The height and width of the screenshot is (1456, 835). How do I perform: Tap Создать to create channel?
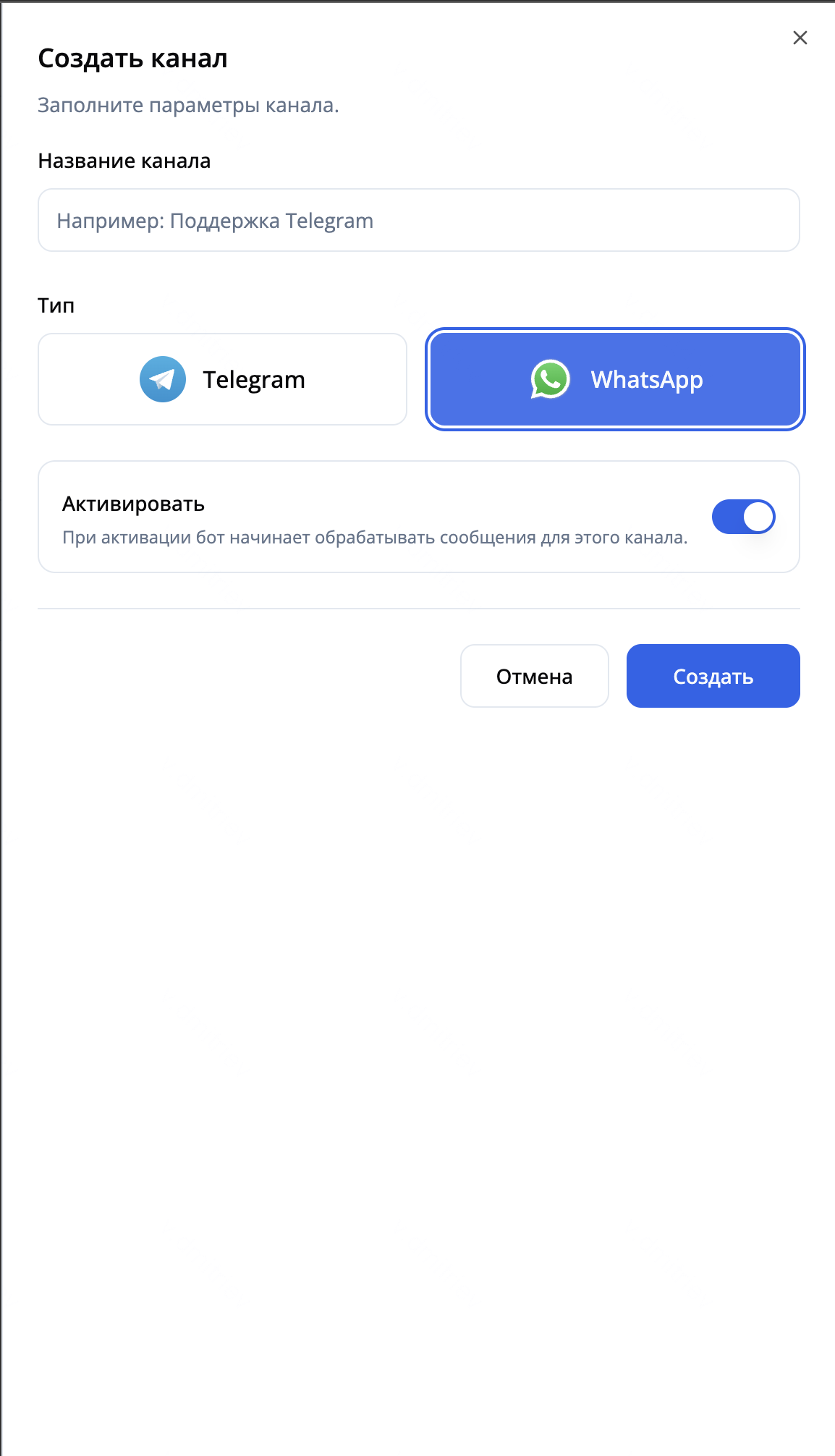[713, 676]
